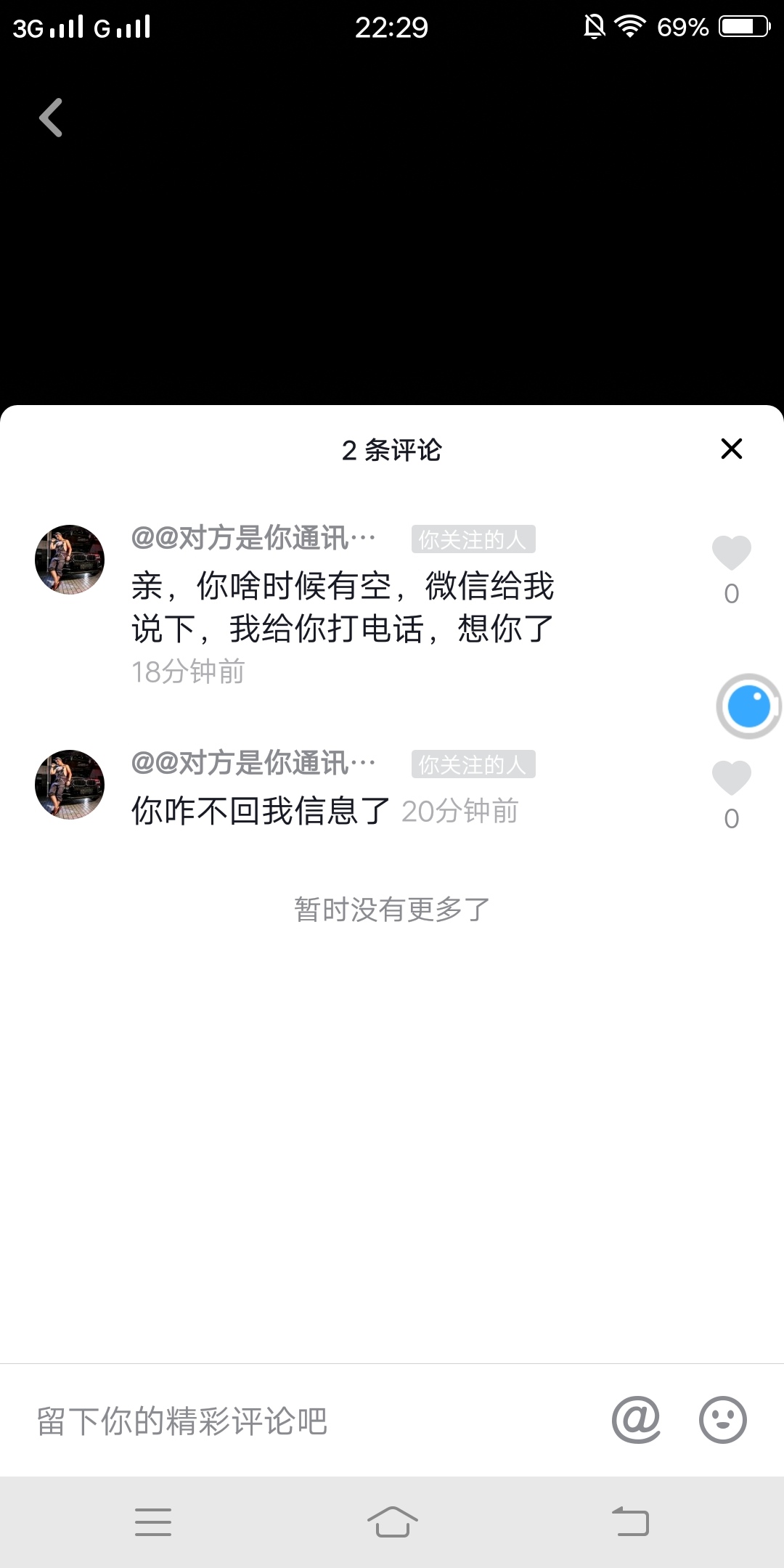Screen dimensions: 784x1568
Task: Go to the system home screen
Action: click(392, 1522)
